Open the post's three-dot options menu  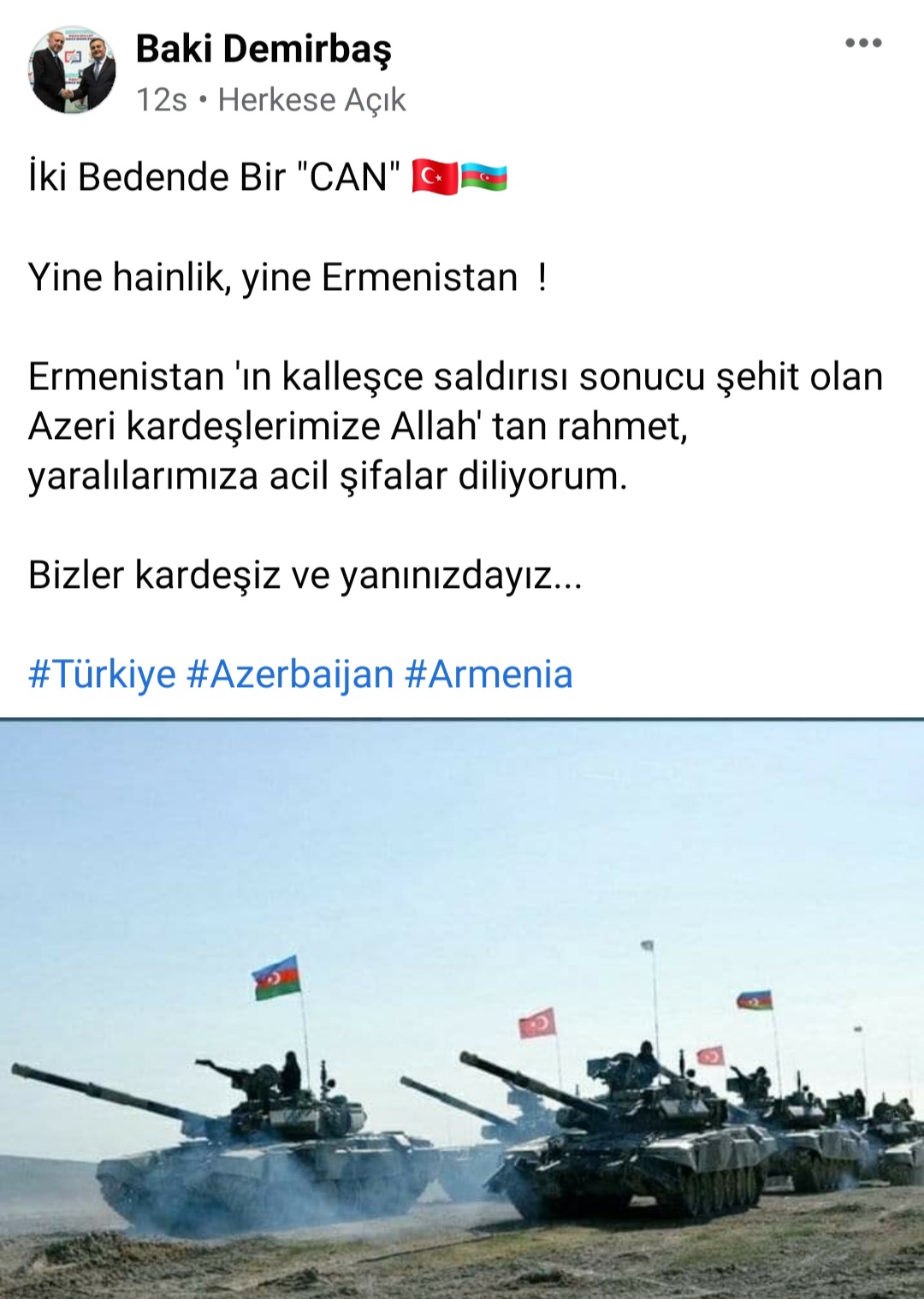point(862,43)
